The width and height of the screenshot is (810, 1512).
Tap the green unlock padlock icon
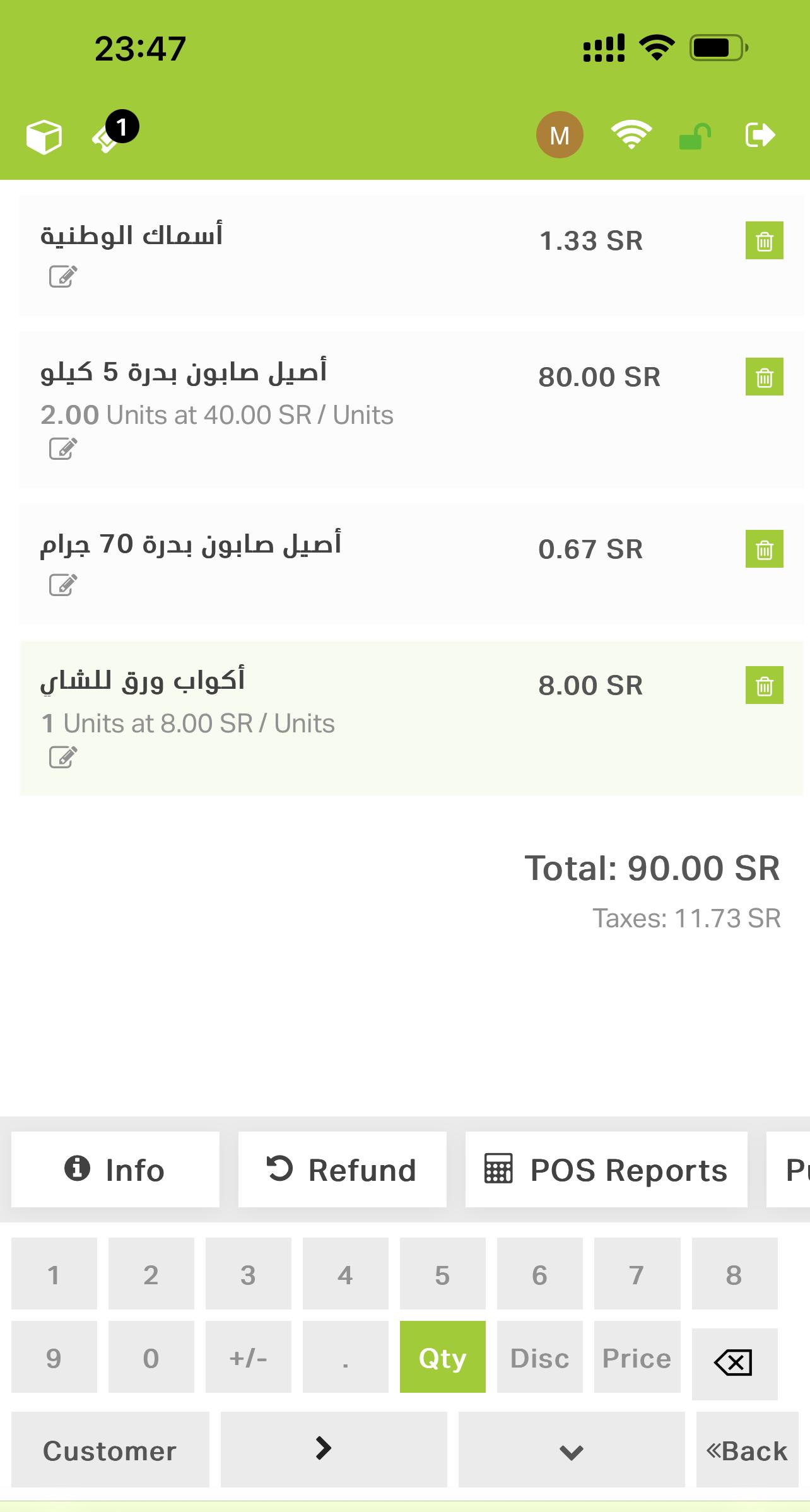click(695, 136)
